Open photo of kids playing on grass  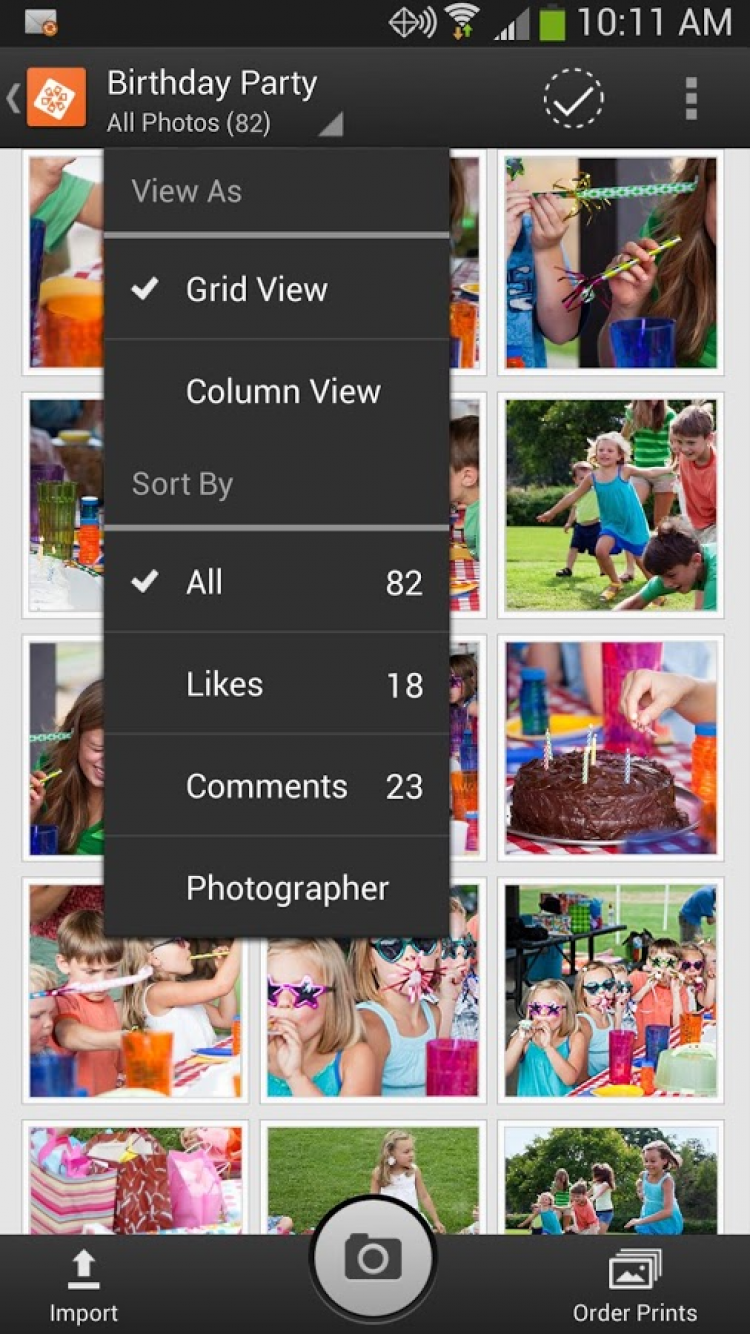[x=612, y=505]
